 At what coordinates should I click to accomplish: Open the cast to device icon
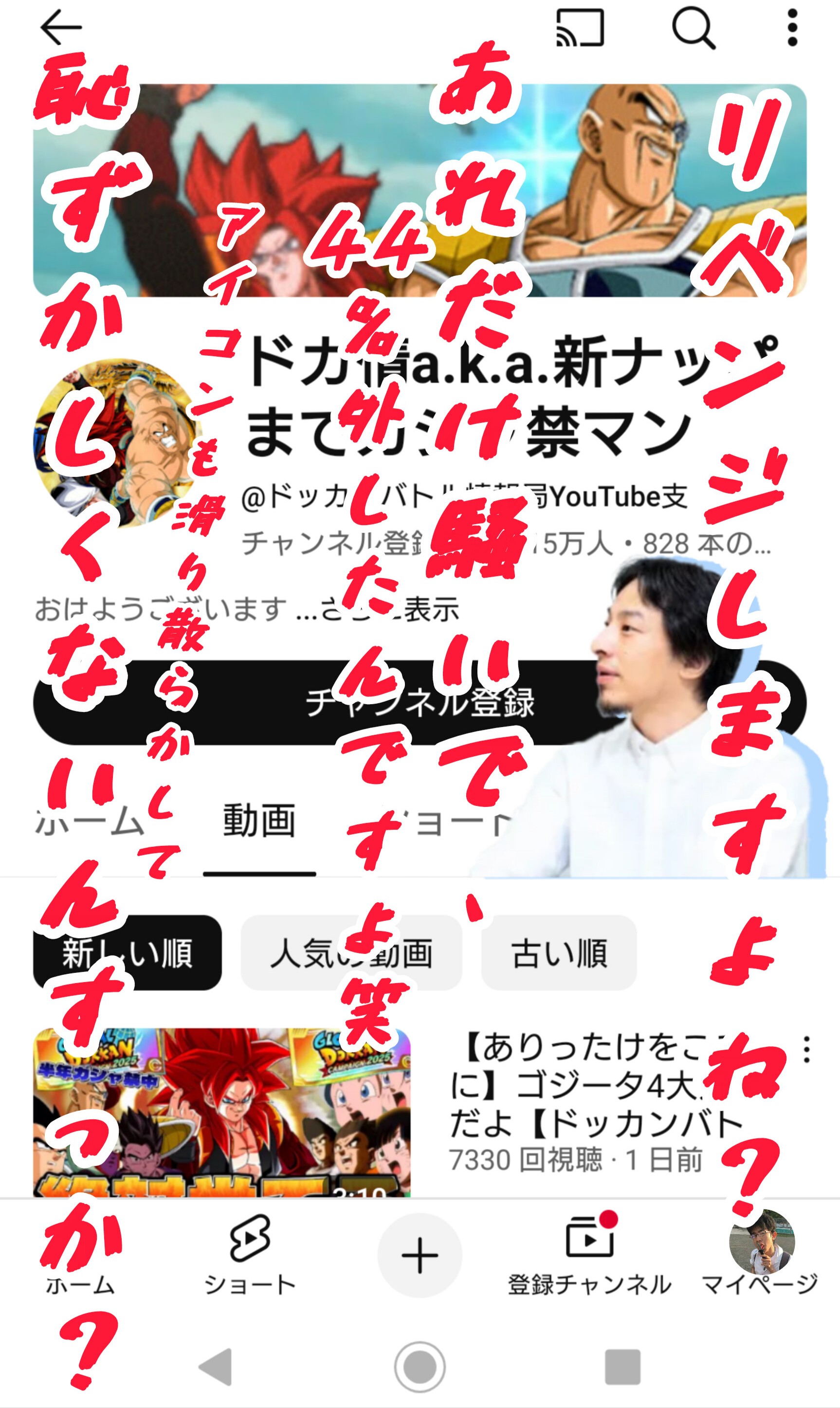[x=580, y=27]
